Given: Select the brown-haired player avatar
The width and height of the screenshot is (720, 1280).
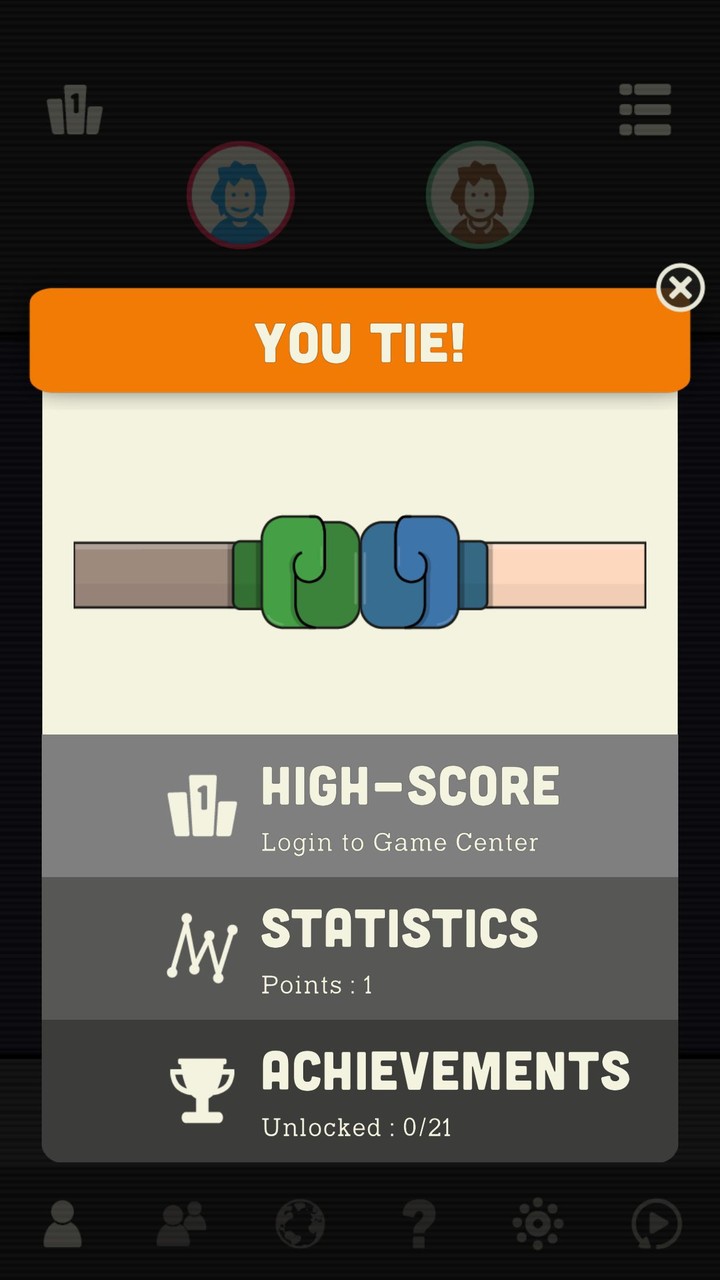Looking at the screenshot, I should [x=479, y=195].
